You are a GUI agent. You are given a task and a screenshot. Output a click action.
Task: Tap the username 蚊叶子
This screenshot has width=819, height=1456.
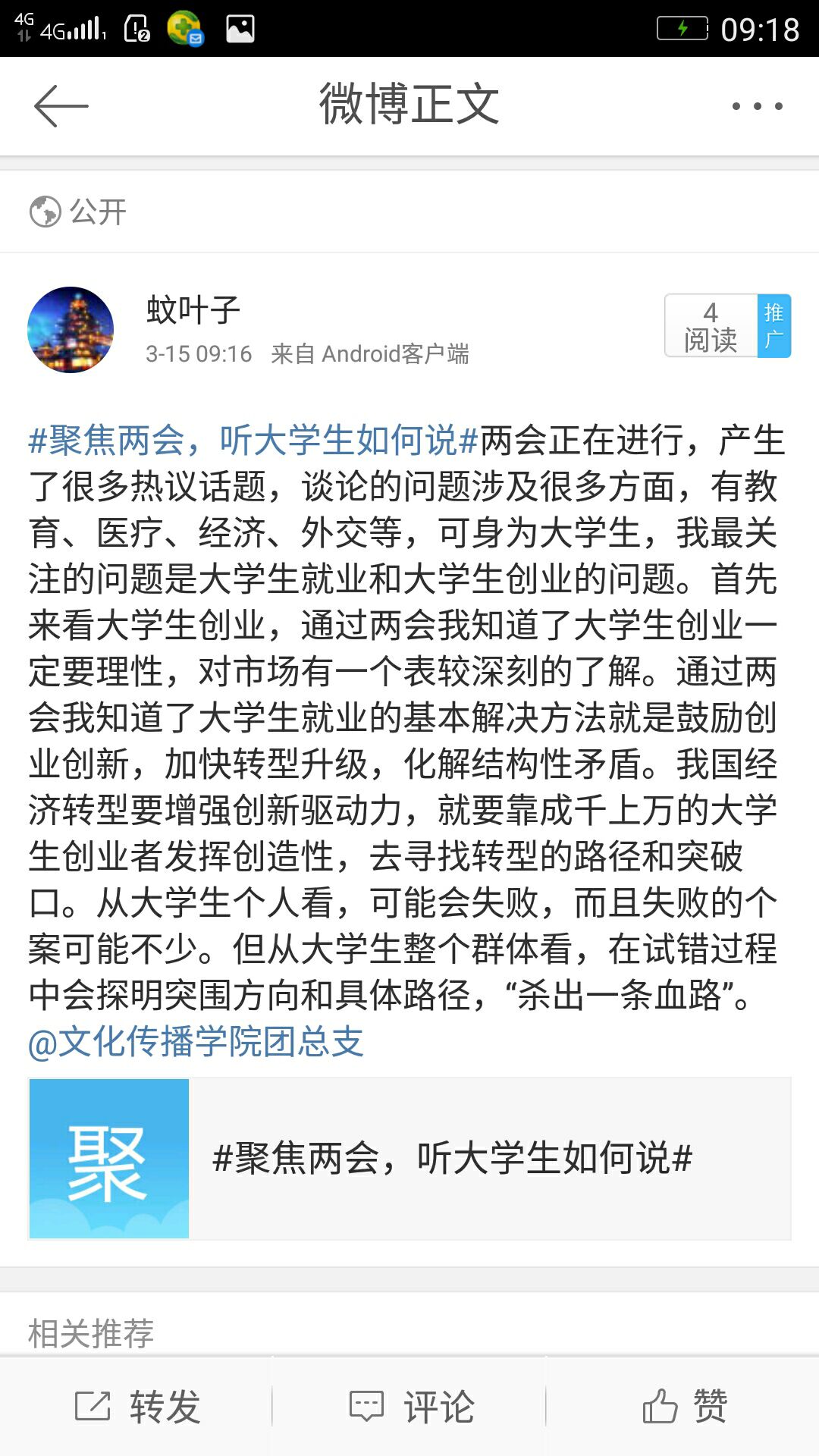(x=193, y=310)
